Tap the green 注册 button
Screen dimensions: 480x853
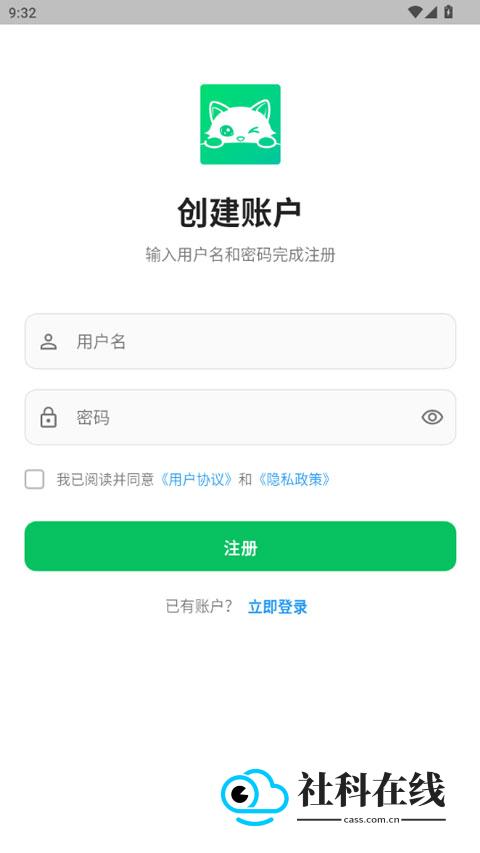tap(240, 546)
